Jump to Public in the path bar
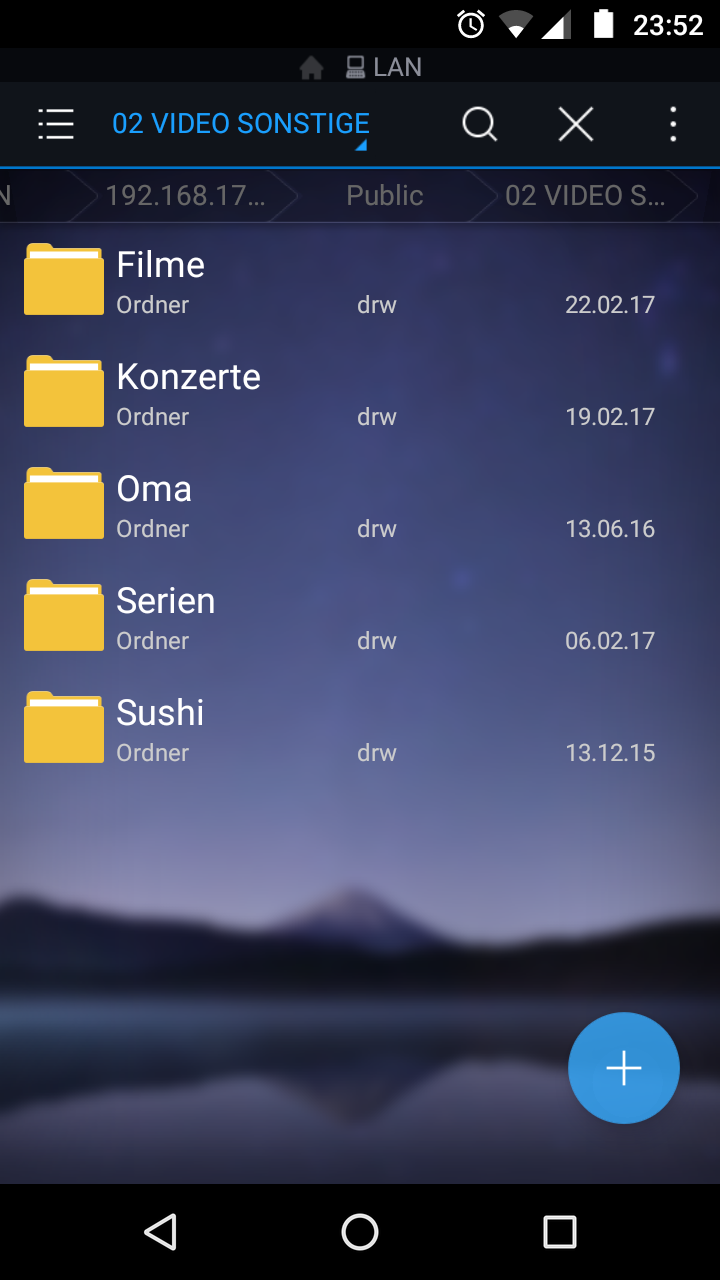 pos(385,195)
